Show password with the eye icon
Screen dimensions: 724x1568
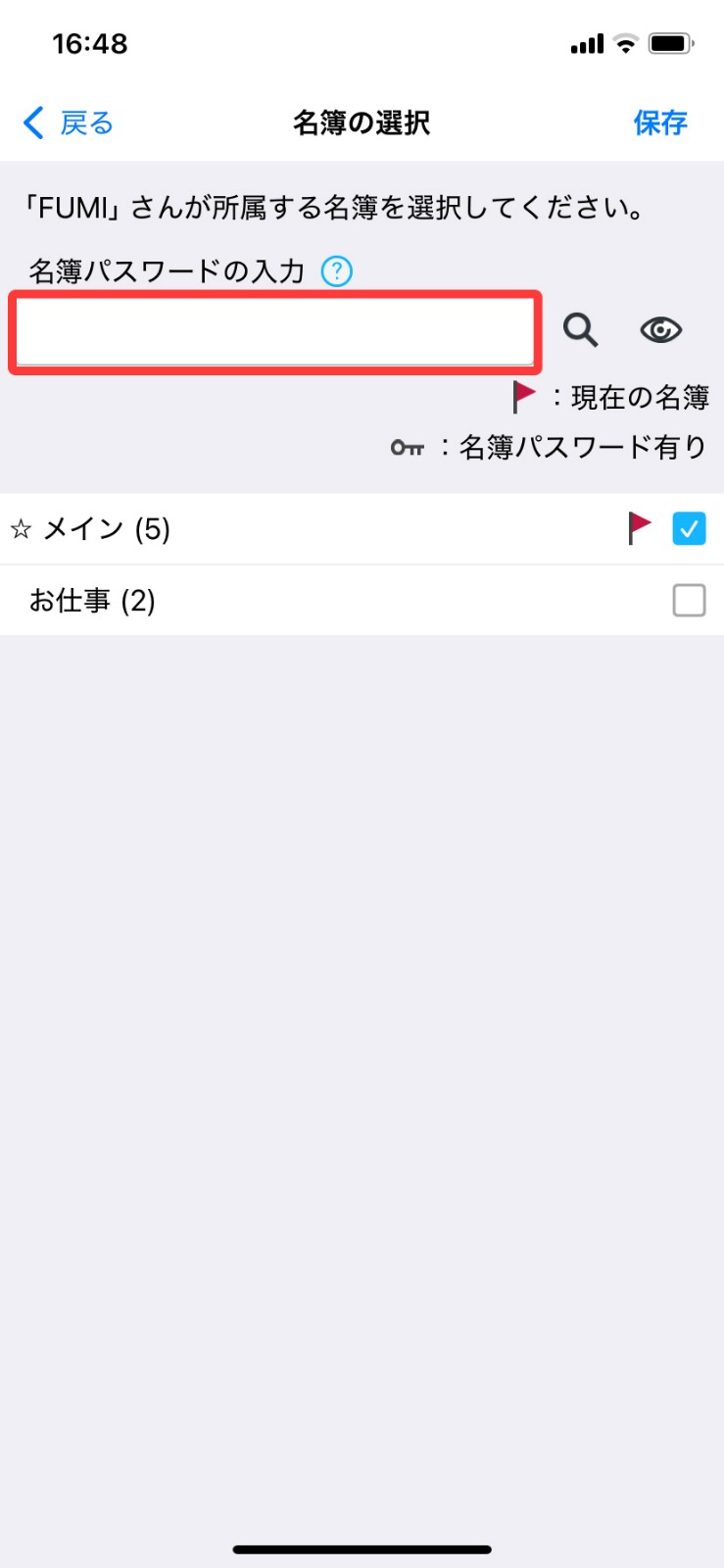point(661,330)
